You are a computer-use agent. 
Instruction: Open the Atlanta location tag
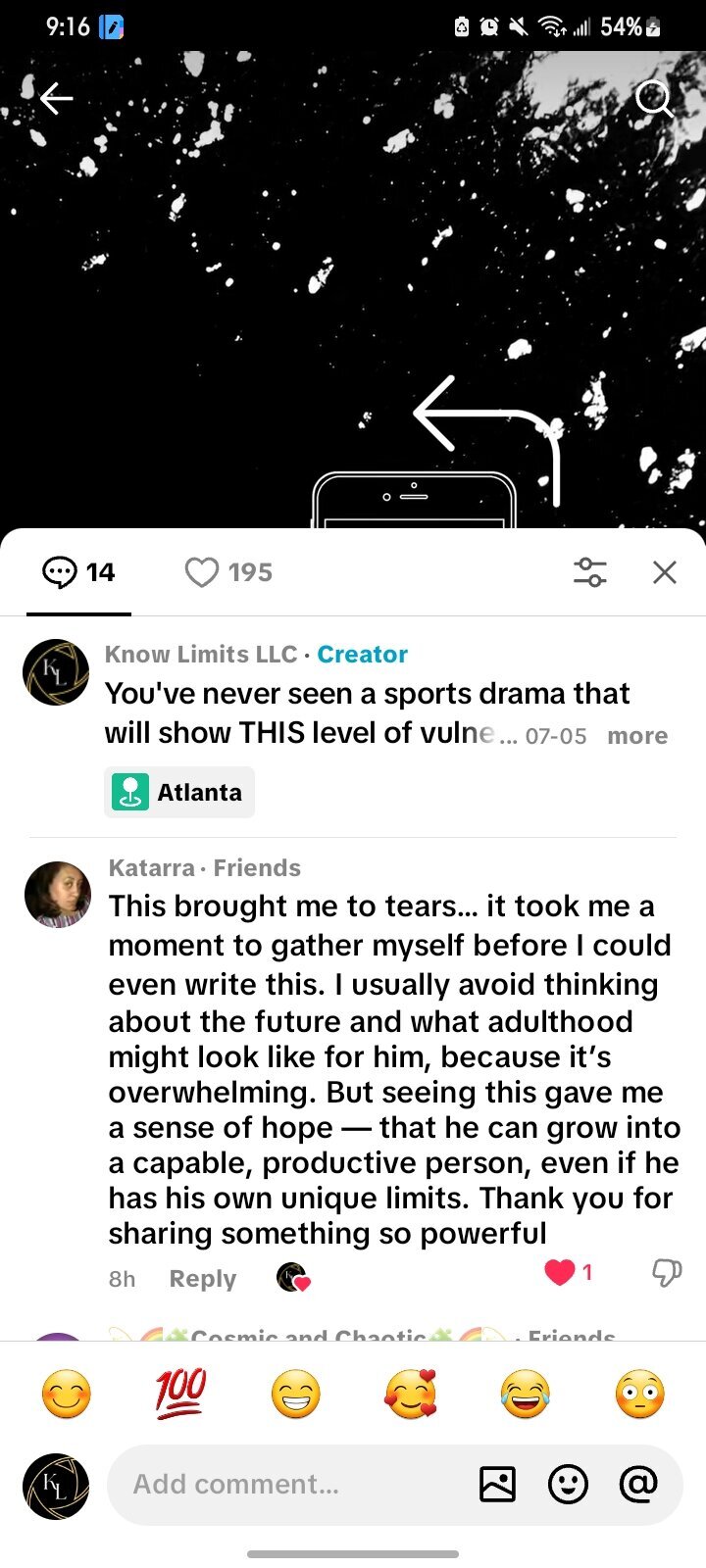tap(179, 792)
